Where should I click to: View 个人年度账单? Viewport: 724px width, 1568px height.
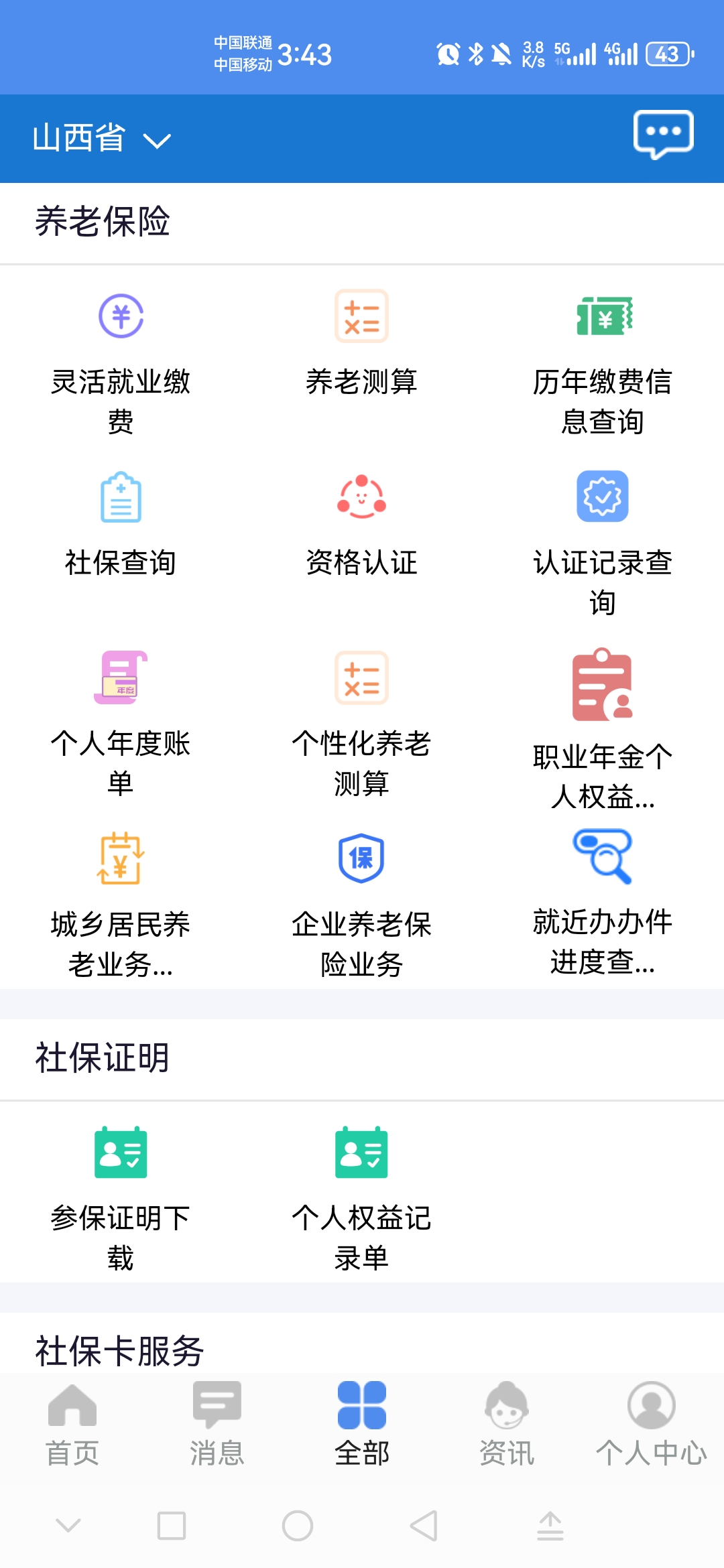pos(121,722)
